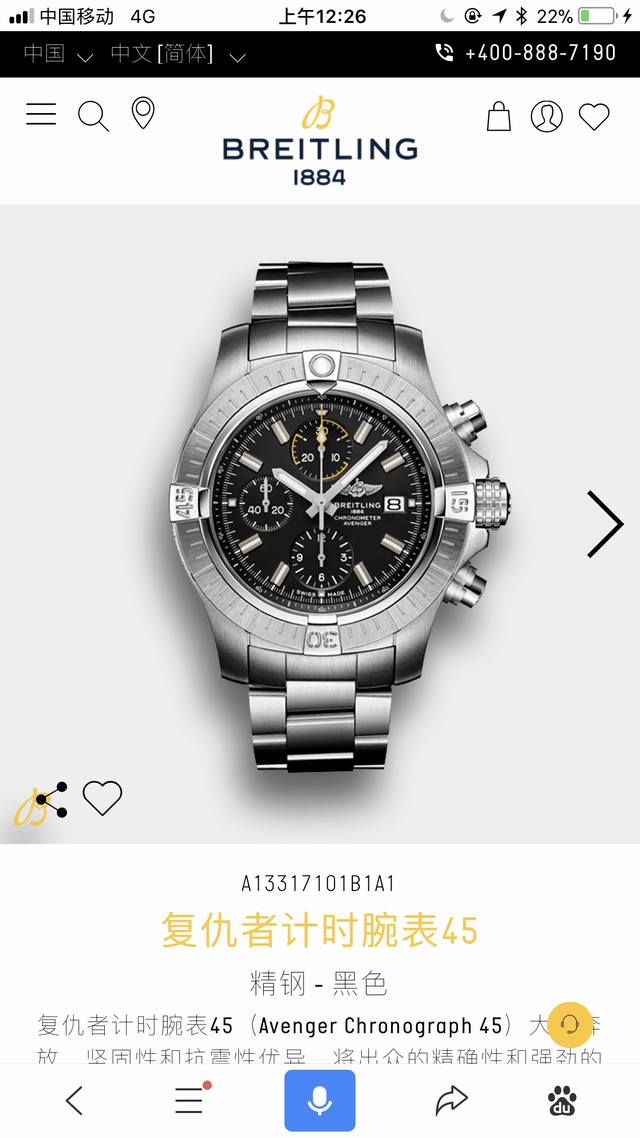Open the browser menu with red dot

[x=189, y=1100]
